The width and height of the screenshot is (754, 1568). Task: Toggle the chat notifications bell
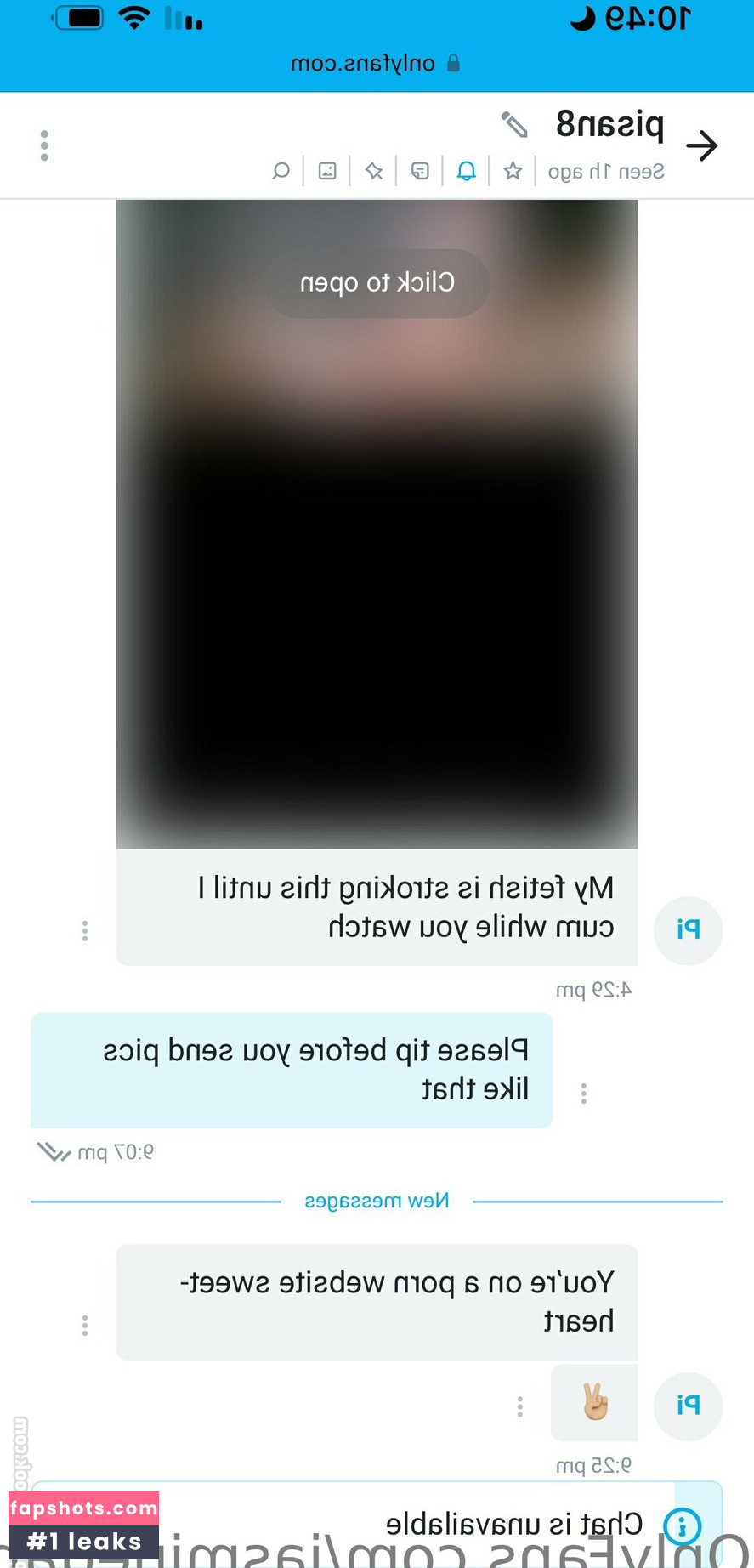tap(466, 172)
